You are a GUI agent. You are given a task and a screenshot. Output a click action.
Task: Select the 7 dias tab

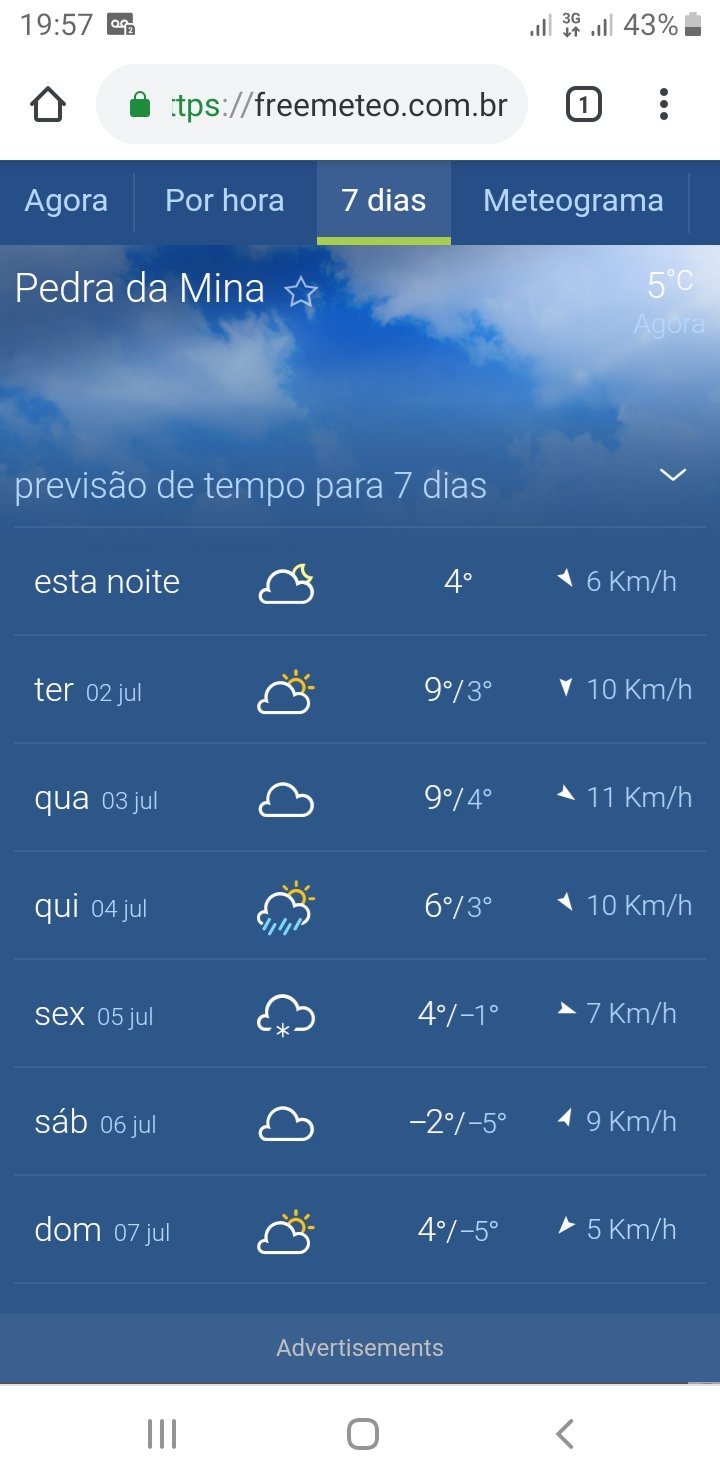pyautogui.click(x=384, y=201)
